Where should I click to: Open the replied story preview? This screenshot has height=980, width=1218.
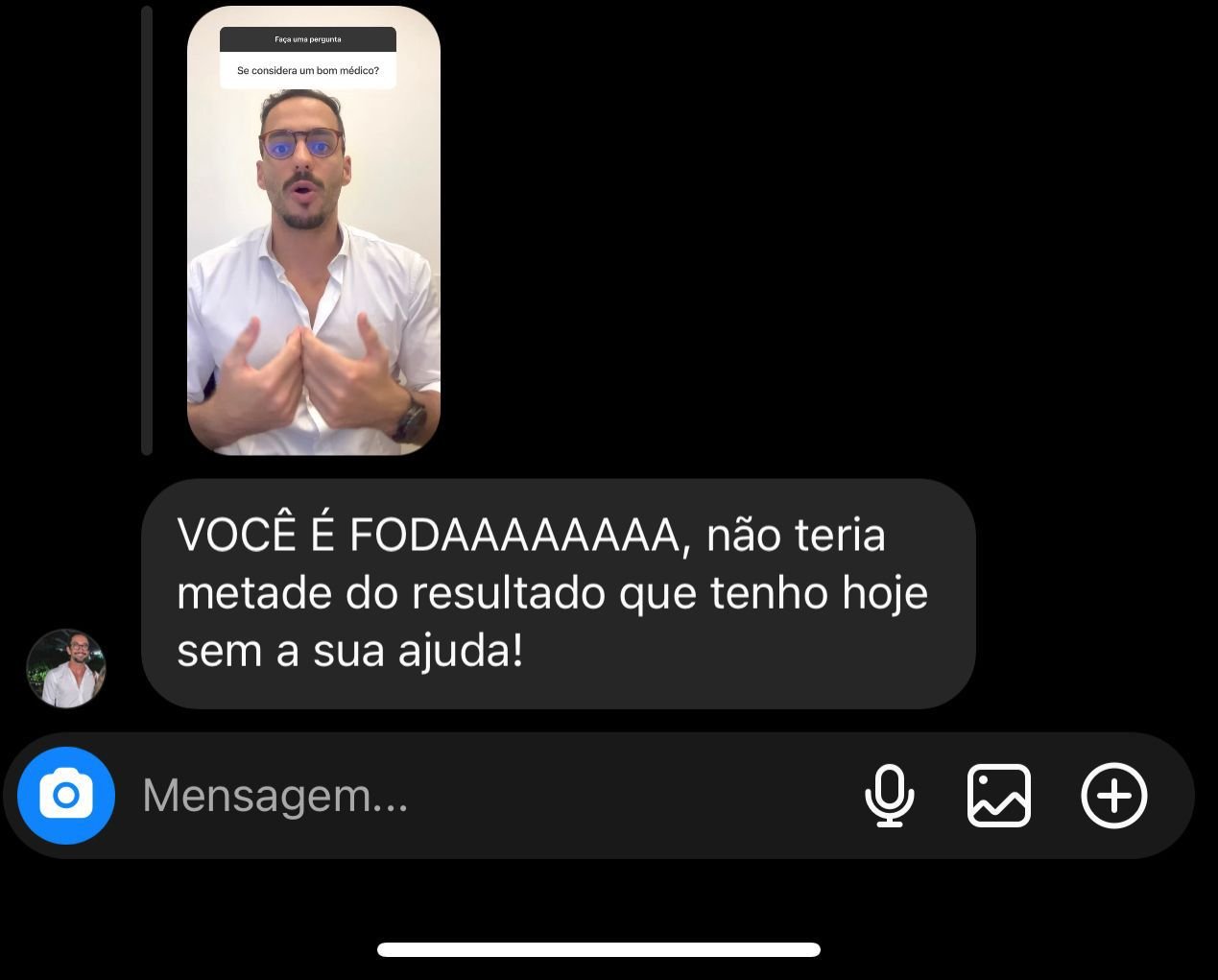(x=314, y=230)
